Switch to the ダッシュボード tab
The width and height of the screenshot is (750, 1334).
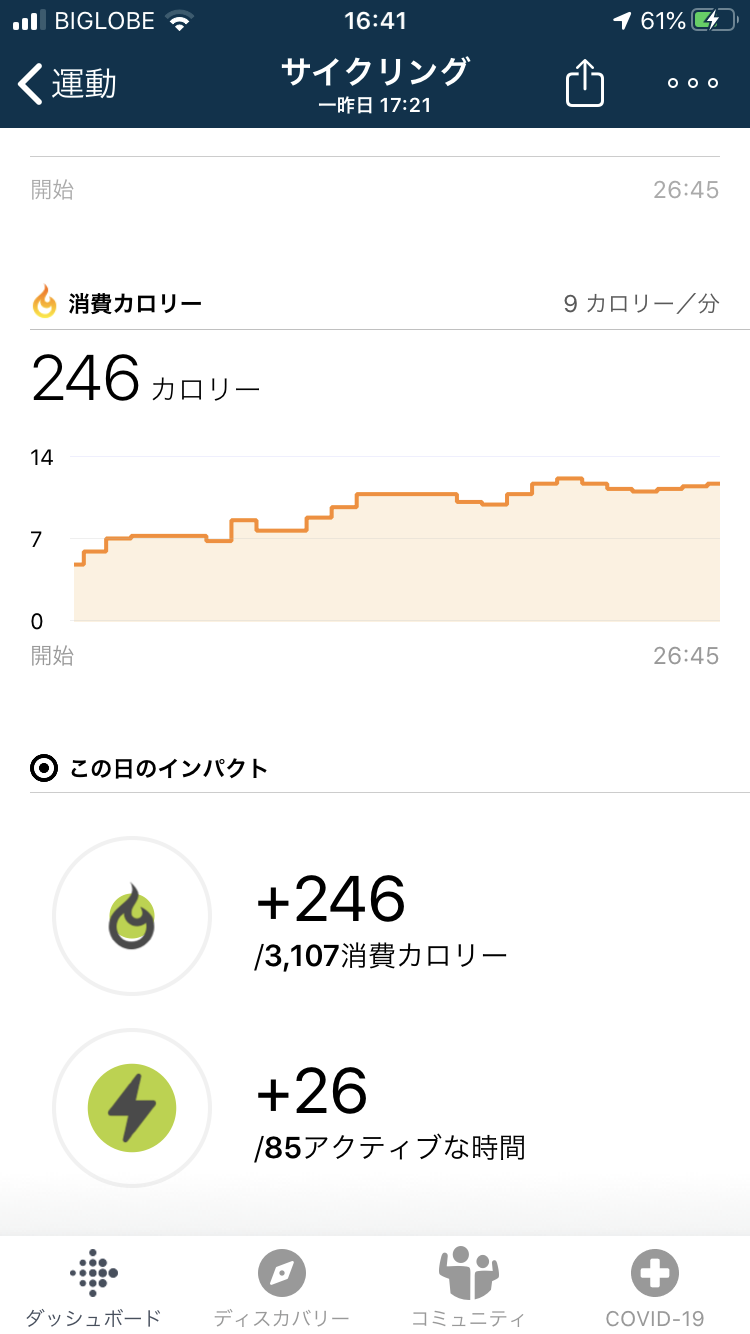tap(93, 1287)
